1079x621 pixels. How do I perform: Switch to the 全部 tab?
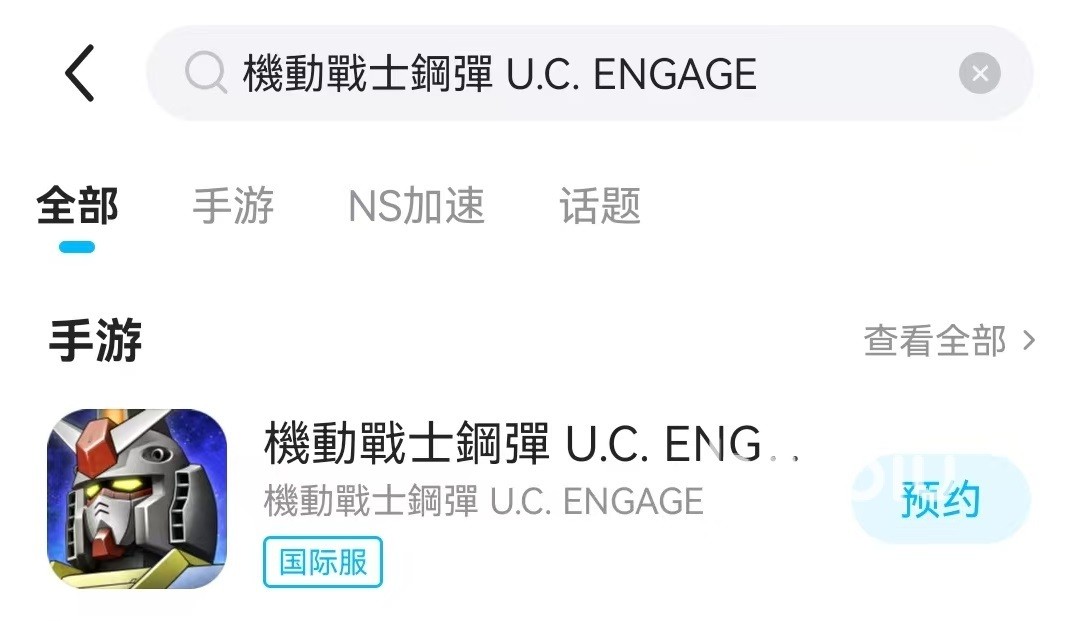[x=77, y=207]
